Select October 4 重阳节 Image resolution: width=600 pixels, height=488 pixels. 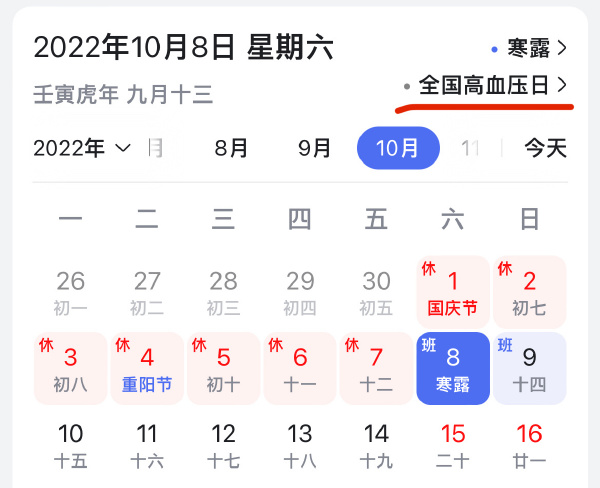point(147,367)
